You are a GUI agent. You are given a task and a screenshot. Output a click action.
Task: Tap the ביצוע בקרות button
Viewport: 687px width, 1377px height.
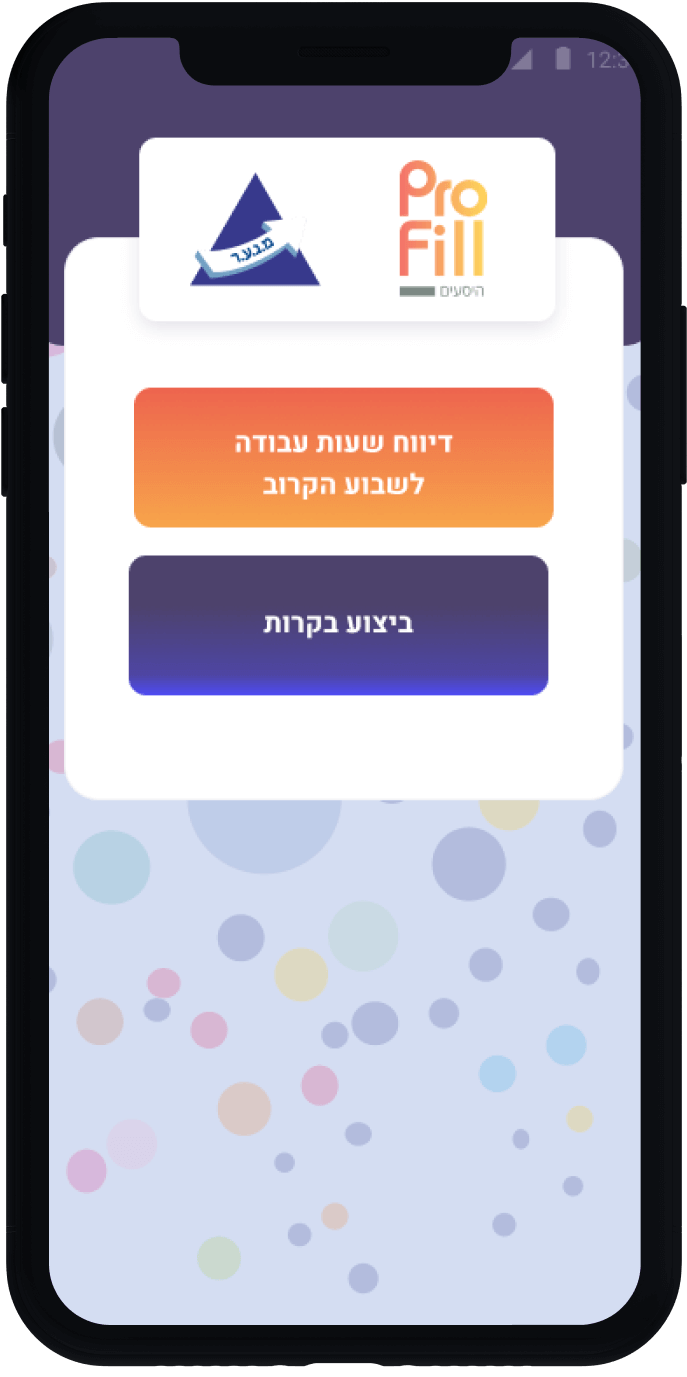[338, 625]
